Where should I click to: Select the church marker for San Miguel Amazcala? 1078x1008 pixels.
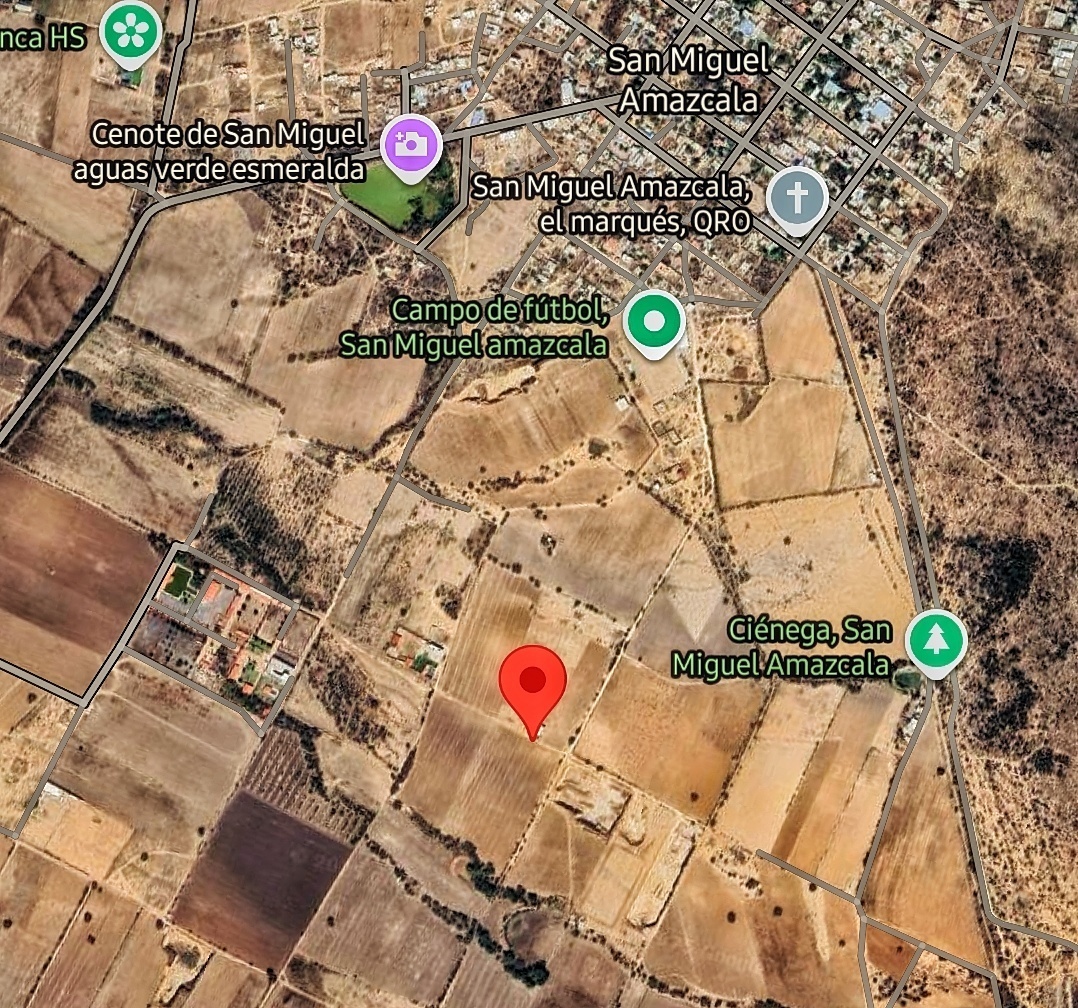(798, 198)
